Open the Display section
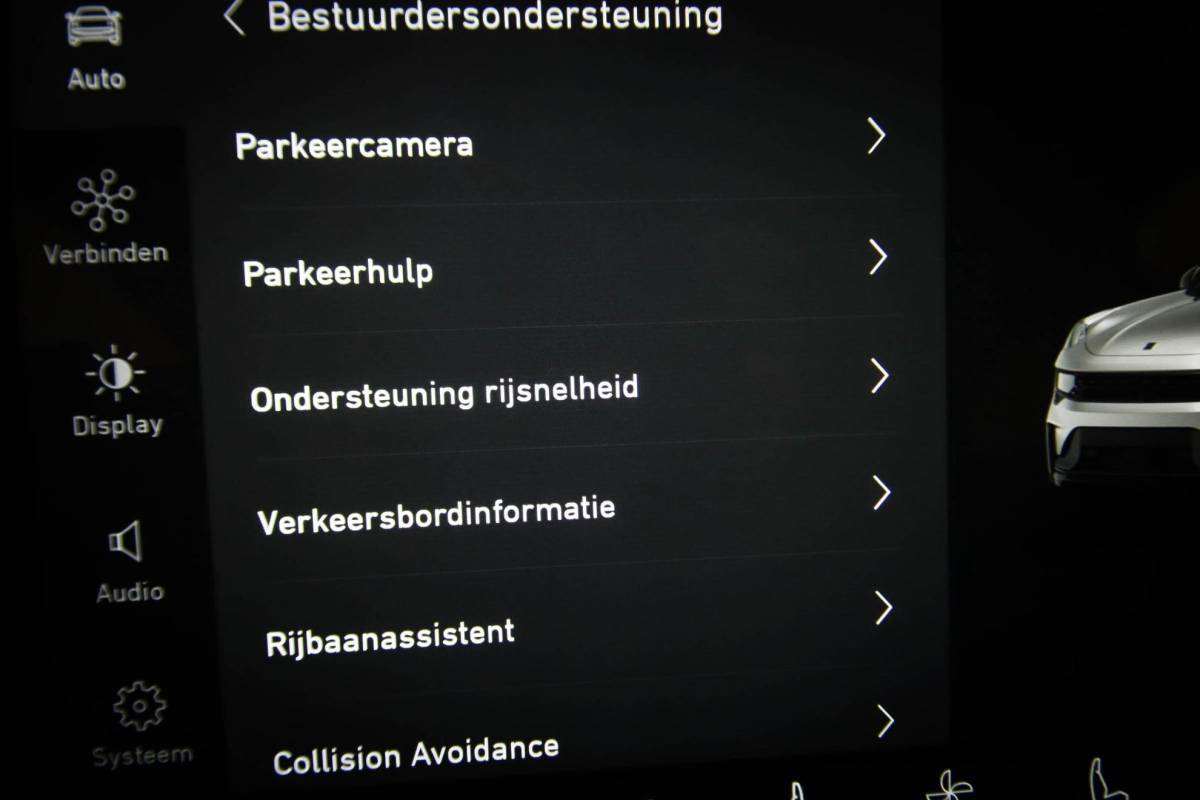The image size is (1200, 800). click(116, 392)
